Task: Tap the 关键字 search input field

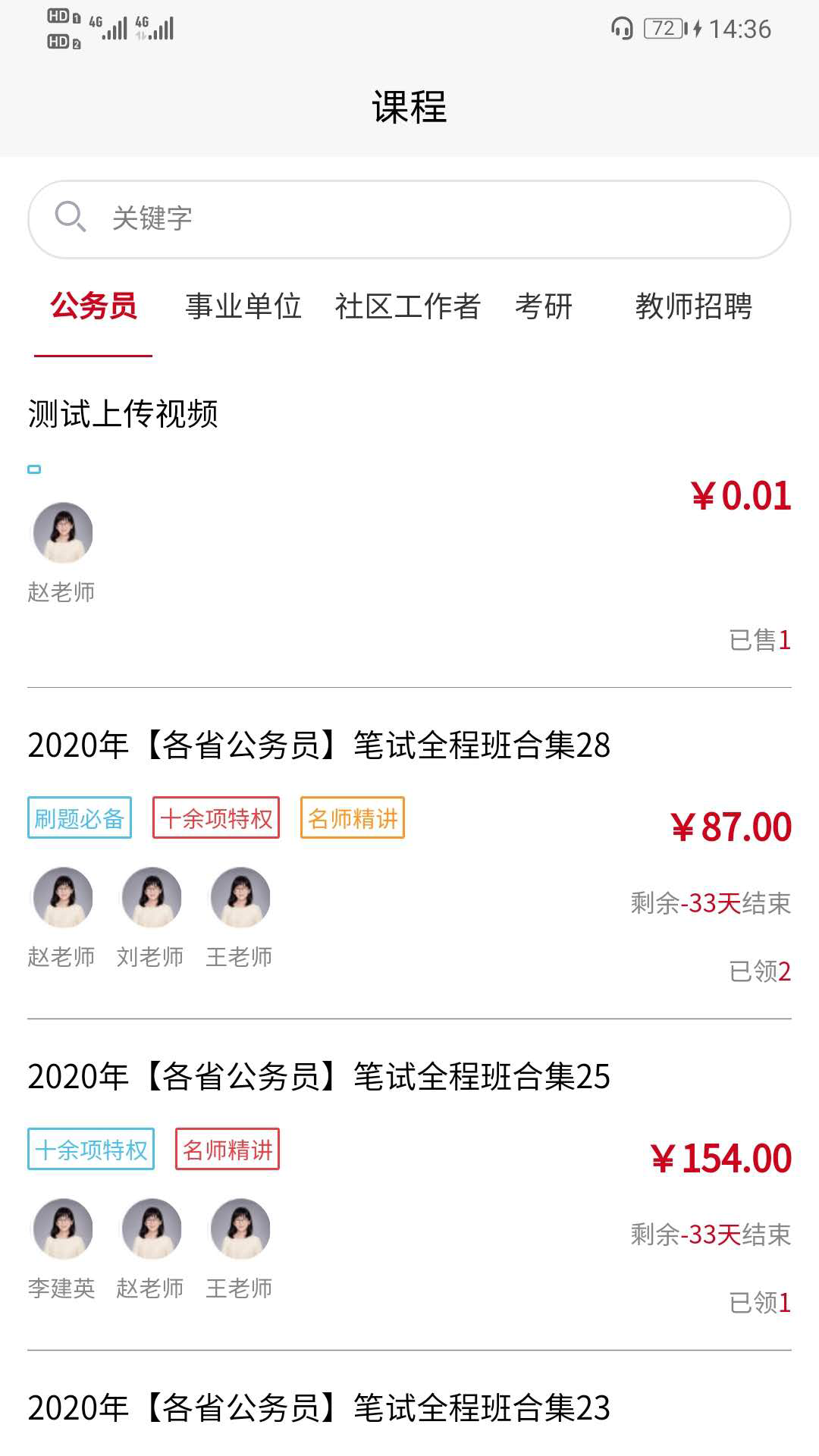Action: click(303, 218)
